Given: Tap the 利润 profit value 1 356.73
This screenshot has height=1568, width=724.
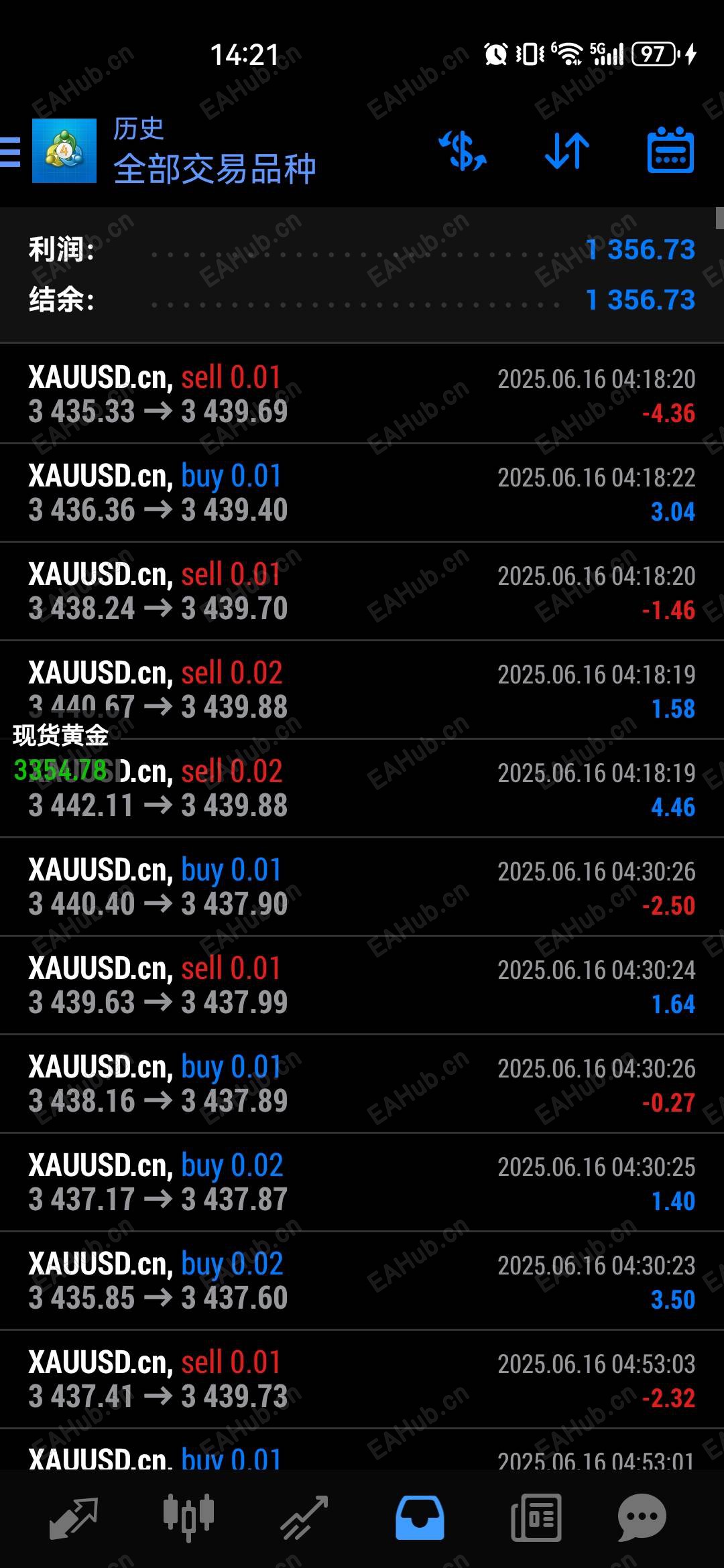Looking at the screenshot, I should tap(642, 249).
